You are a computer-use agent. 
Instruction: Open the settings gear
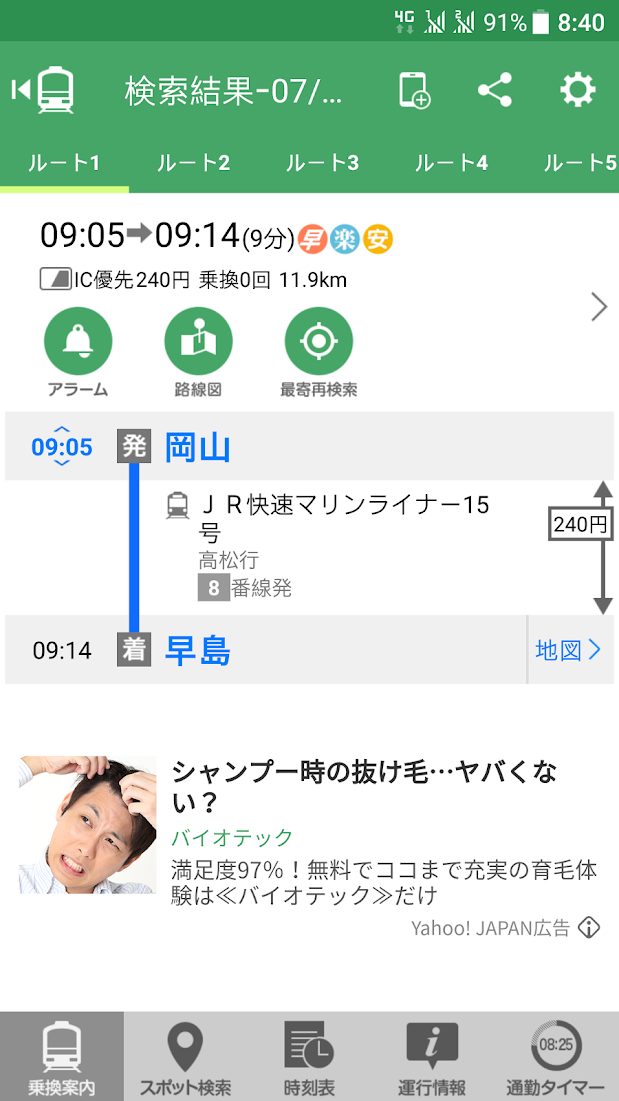(577, 91)
